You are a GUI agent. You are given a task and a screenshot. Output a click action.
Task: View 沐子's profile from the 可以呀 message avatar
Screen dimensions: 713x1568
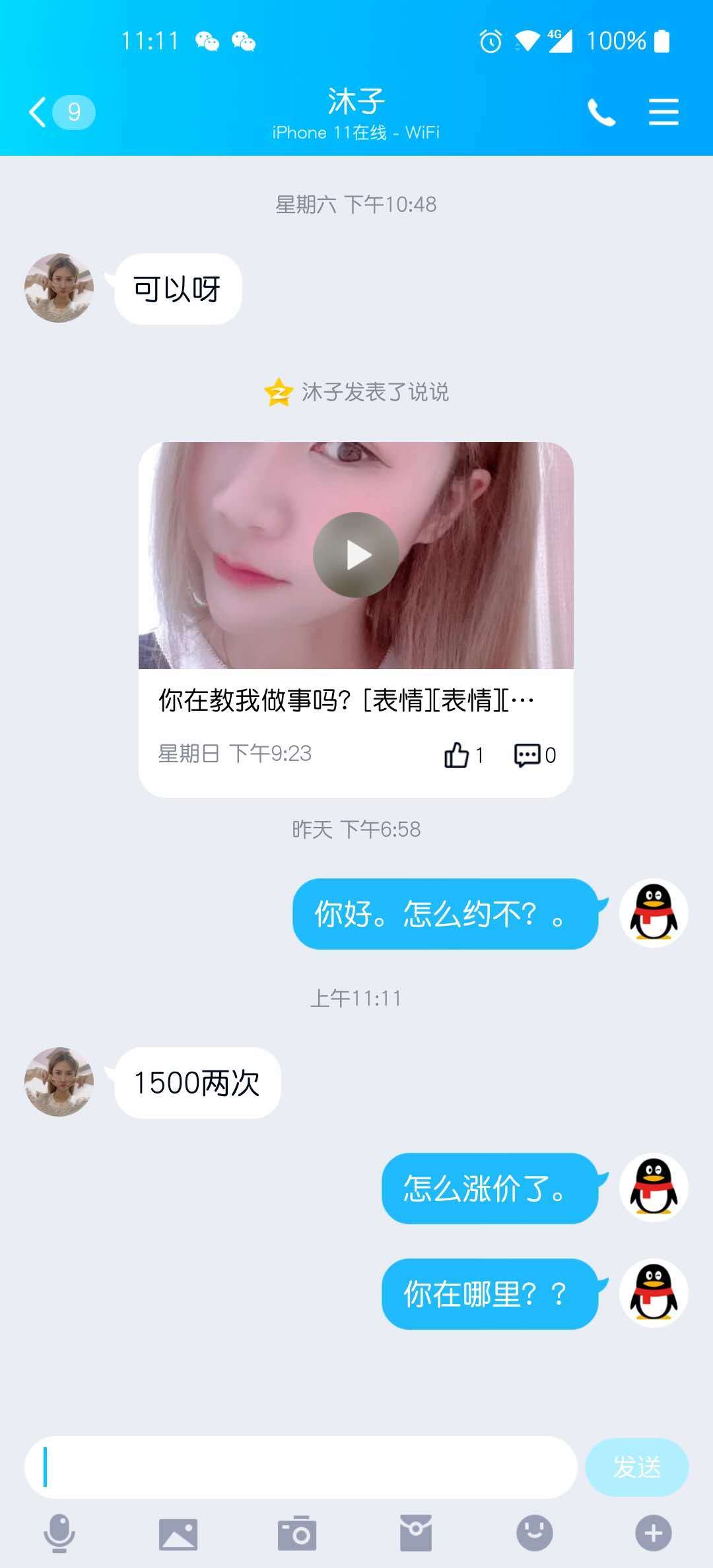[59, 288]
